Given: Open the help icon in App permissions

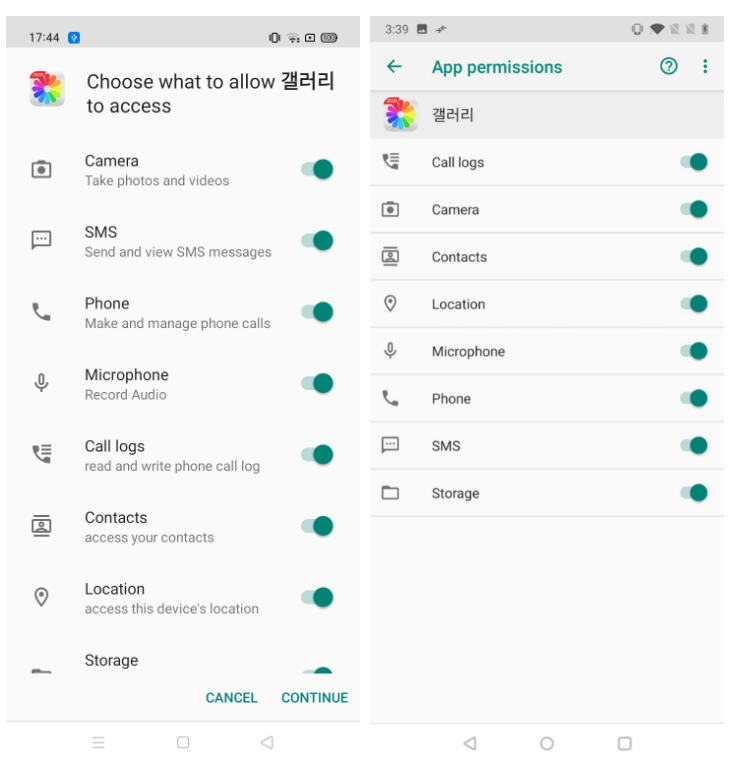Looking at the screenshot, I should tap(668, 66).
